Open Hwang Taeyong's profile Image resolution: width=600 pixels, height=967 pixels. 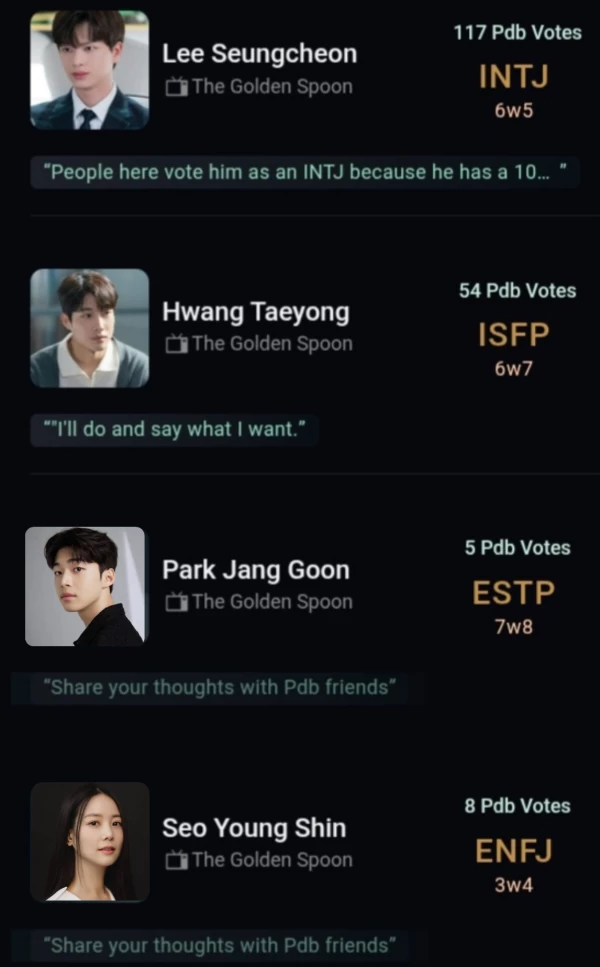[x=255, y=311]
